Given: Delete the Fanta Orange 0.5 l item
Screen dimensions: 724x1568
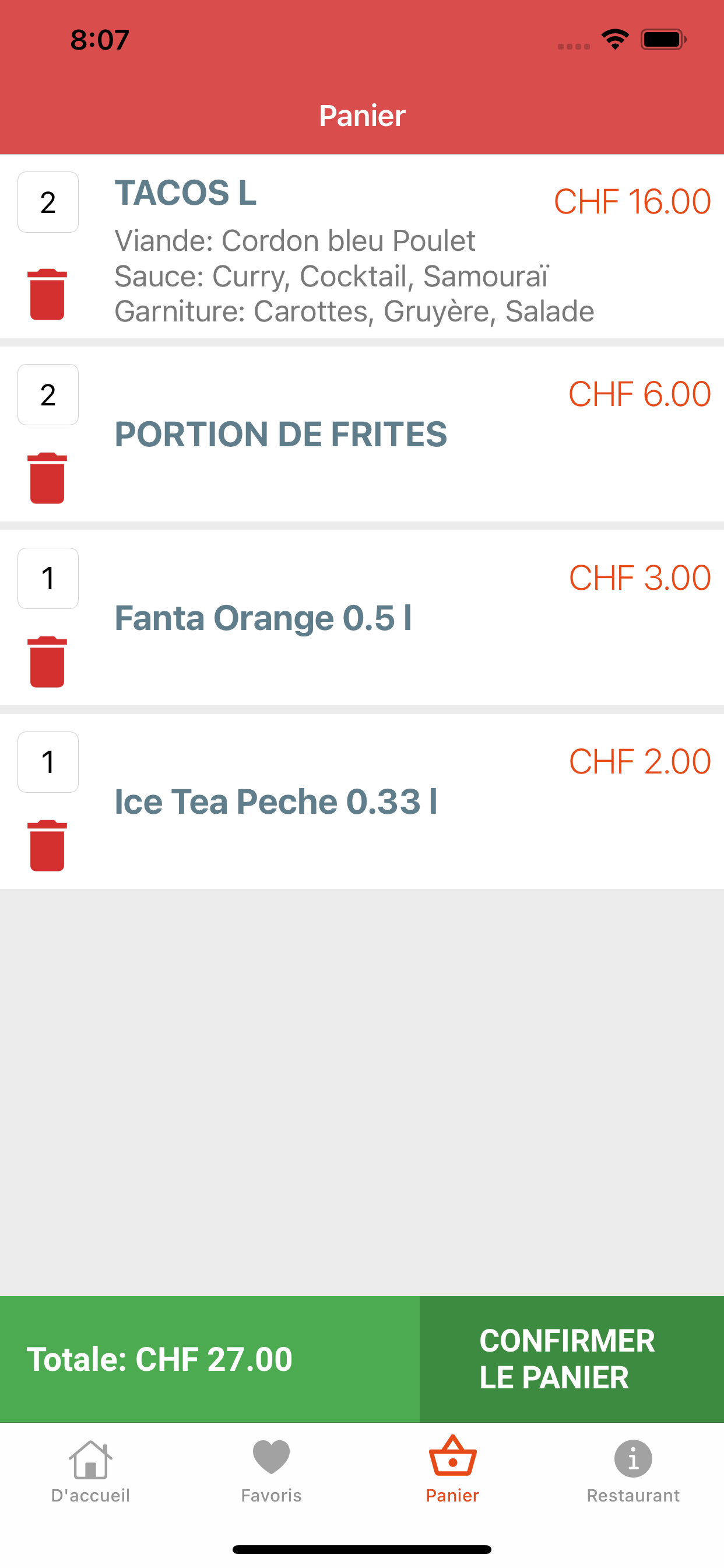Looking at the screenshot, I should click(47, 661).
